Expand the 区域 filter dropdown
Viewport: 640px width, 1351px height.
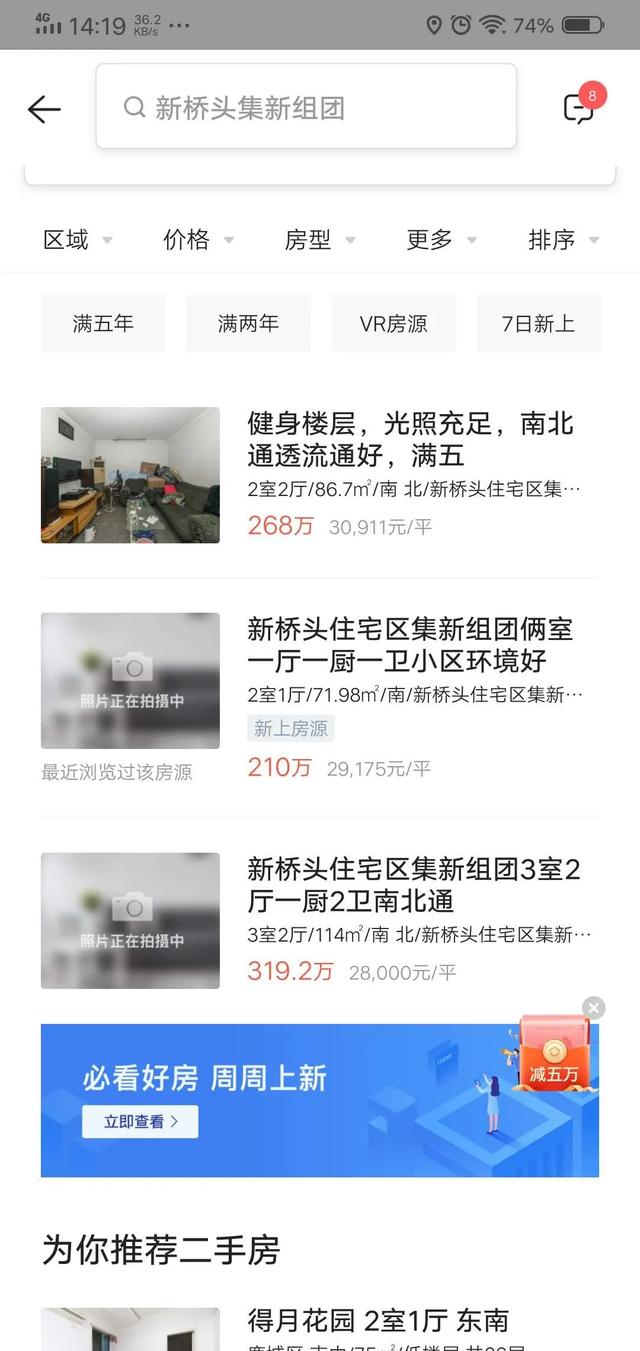click(x=77, y=240)
